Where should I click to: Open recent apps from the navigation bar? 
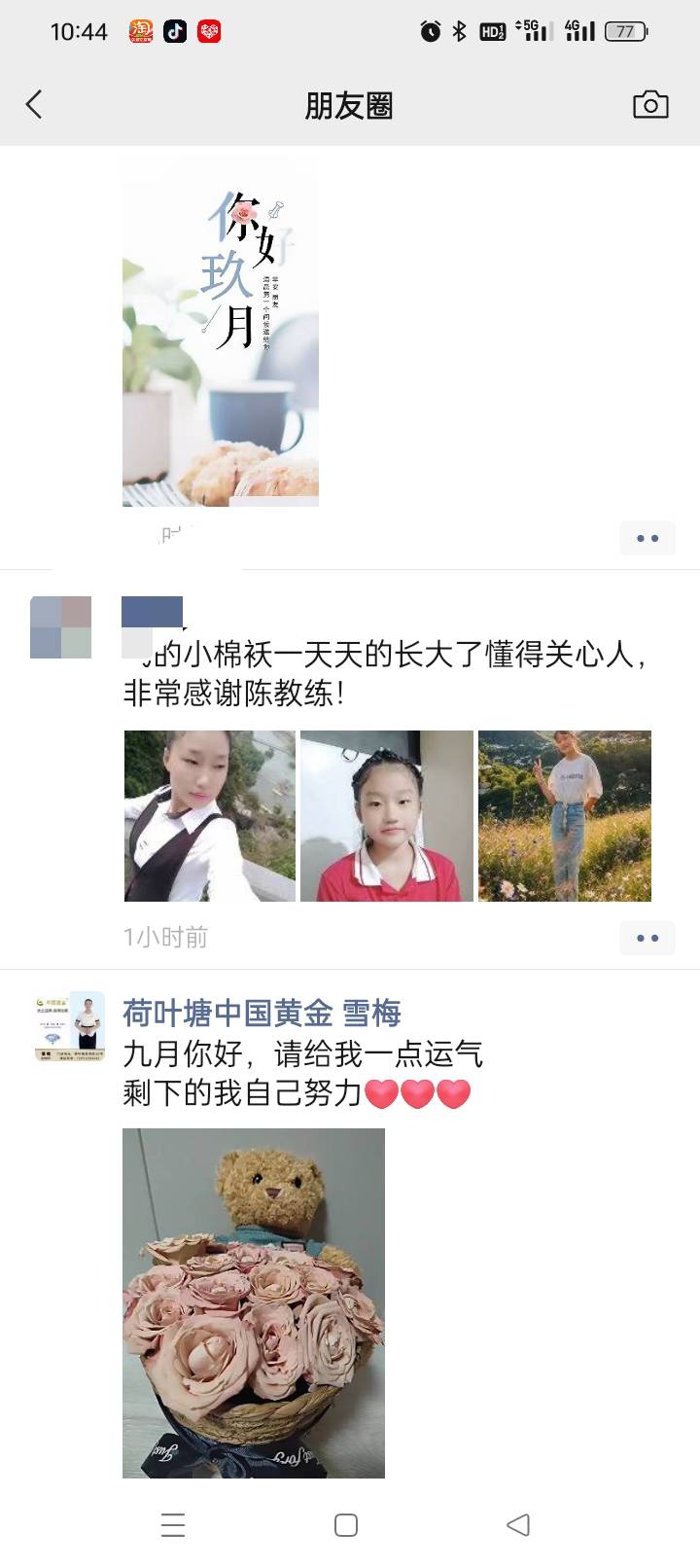[x=173, y=1524]
